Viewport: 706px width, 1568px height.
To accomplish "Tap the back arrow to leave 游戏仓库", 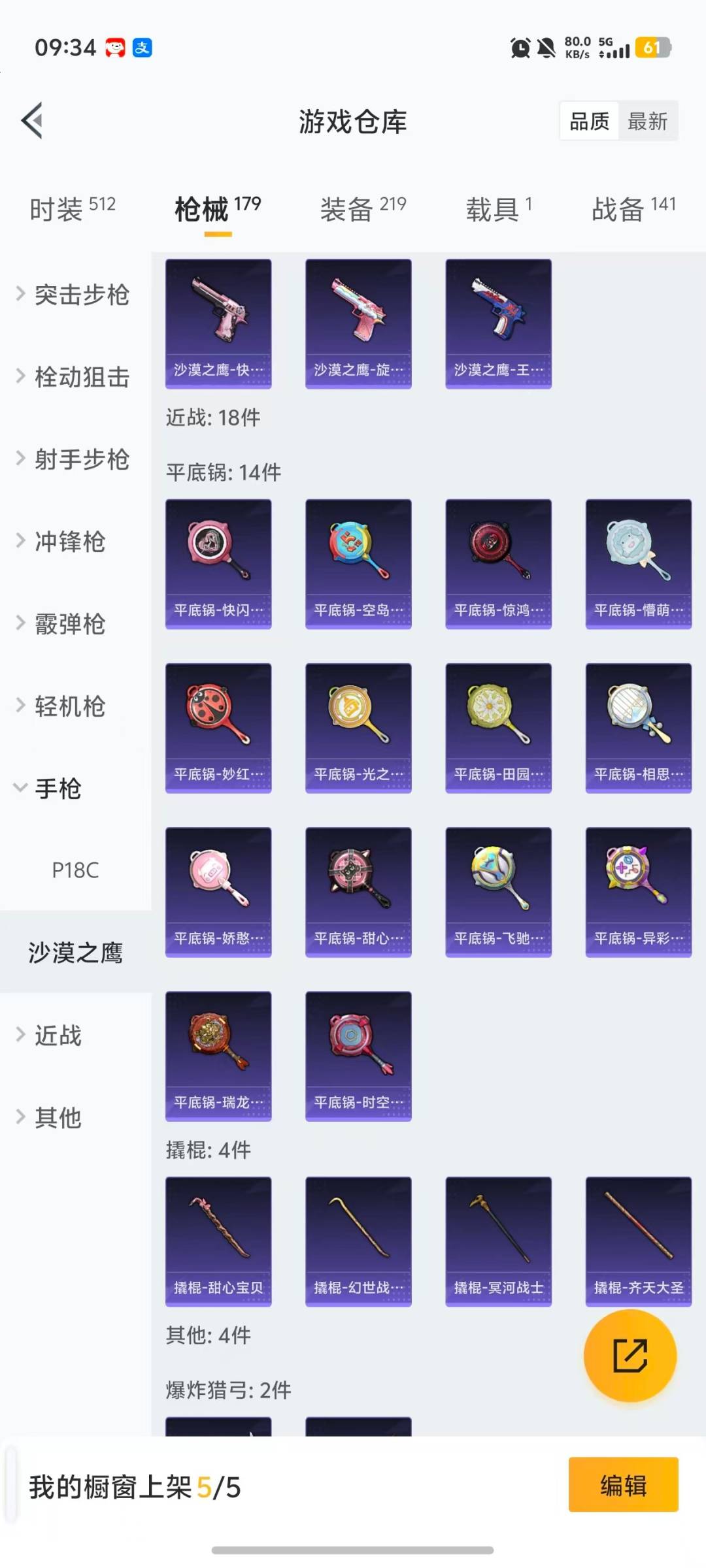I will pos(31,122).
